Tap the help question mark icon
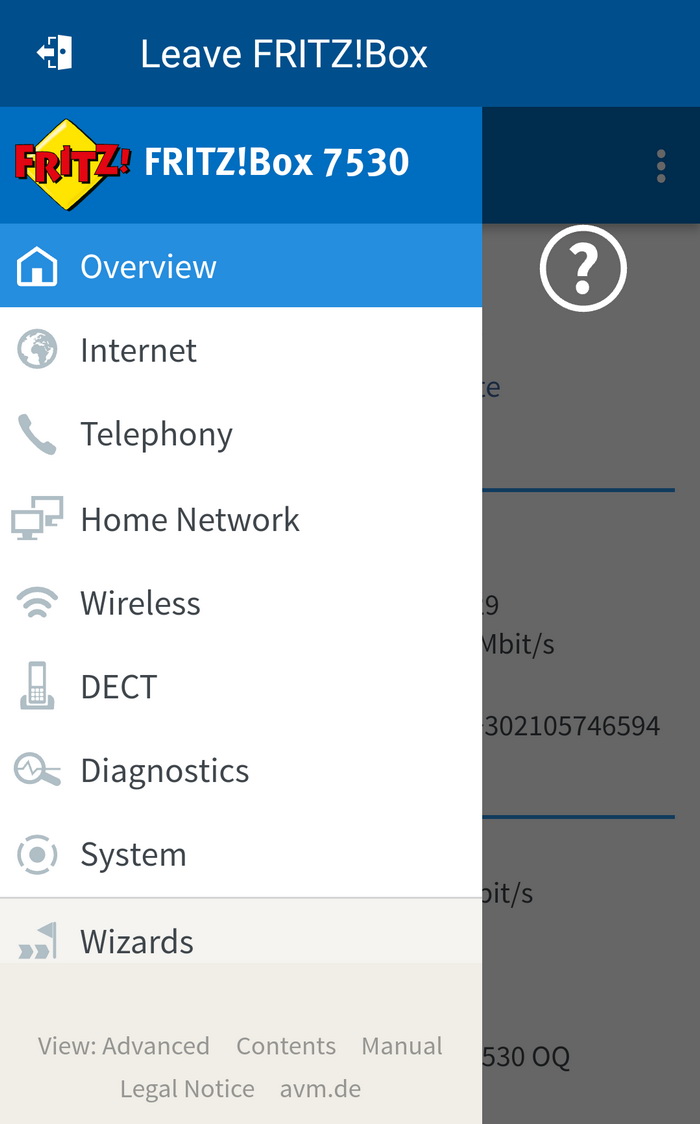 pos(583,268)
